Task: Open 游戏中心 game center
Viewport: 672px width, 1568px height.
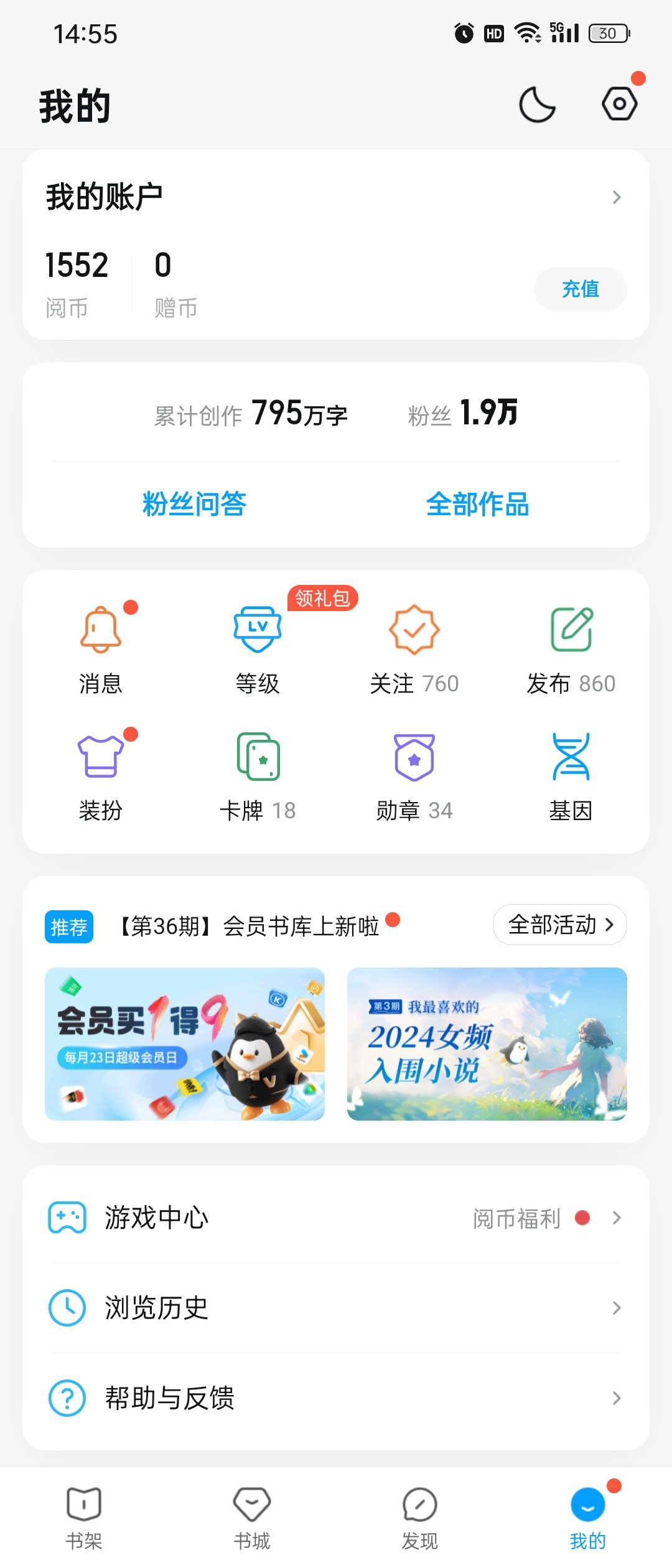Action: pos(336,1218)
